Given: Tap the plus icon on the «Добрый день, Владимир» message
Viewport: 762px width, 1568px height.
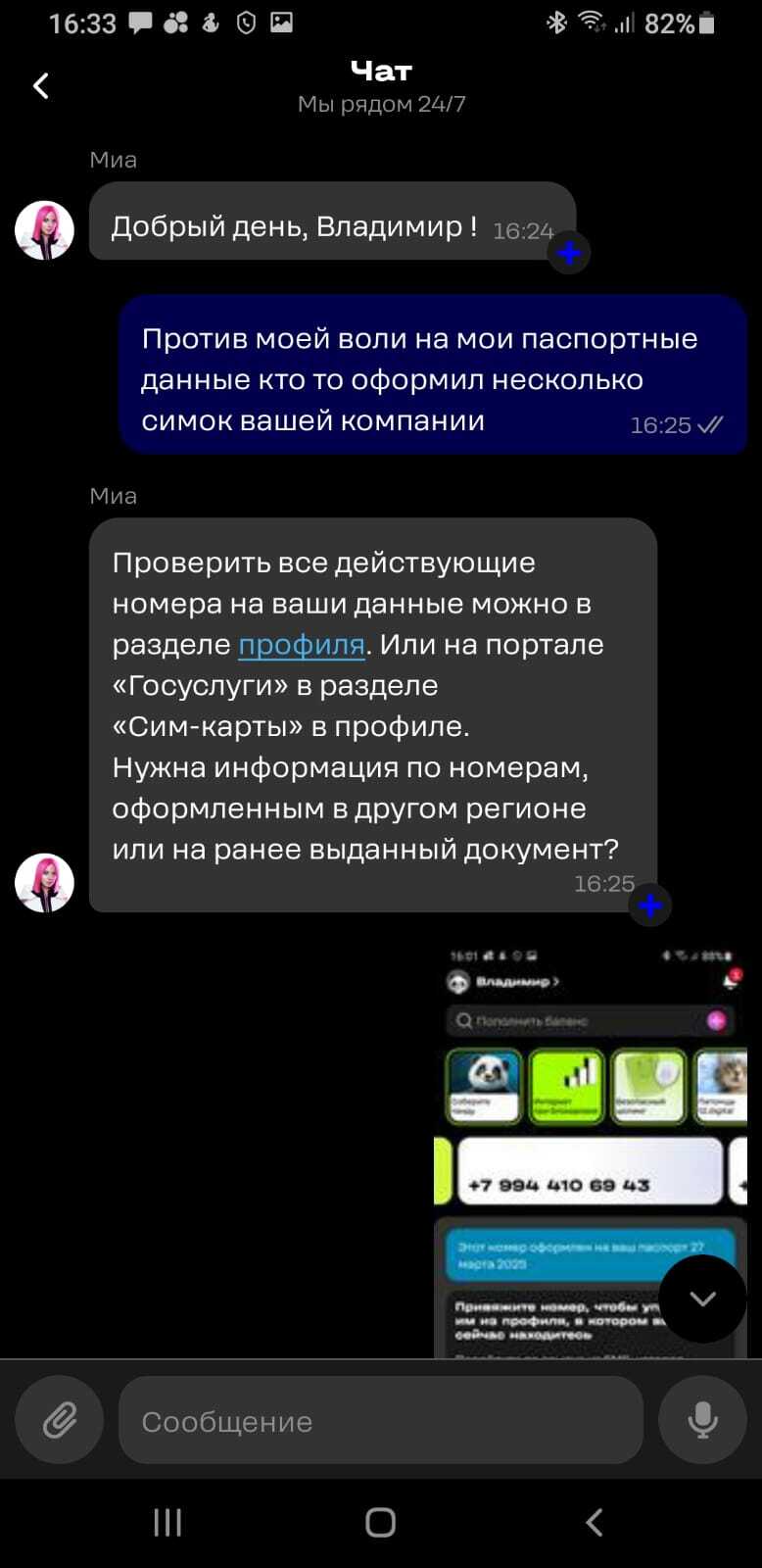Looking at the screenshot, I should point(569,254).
